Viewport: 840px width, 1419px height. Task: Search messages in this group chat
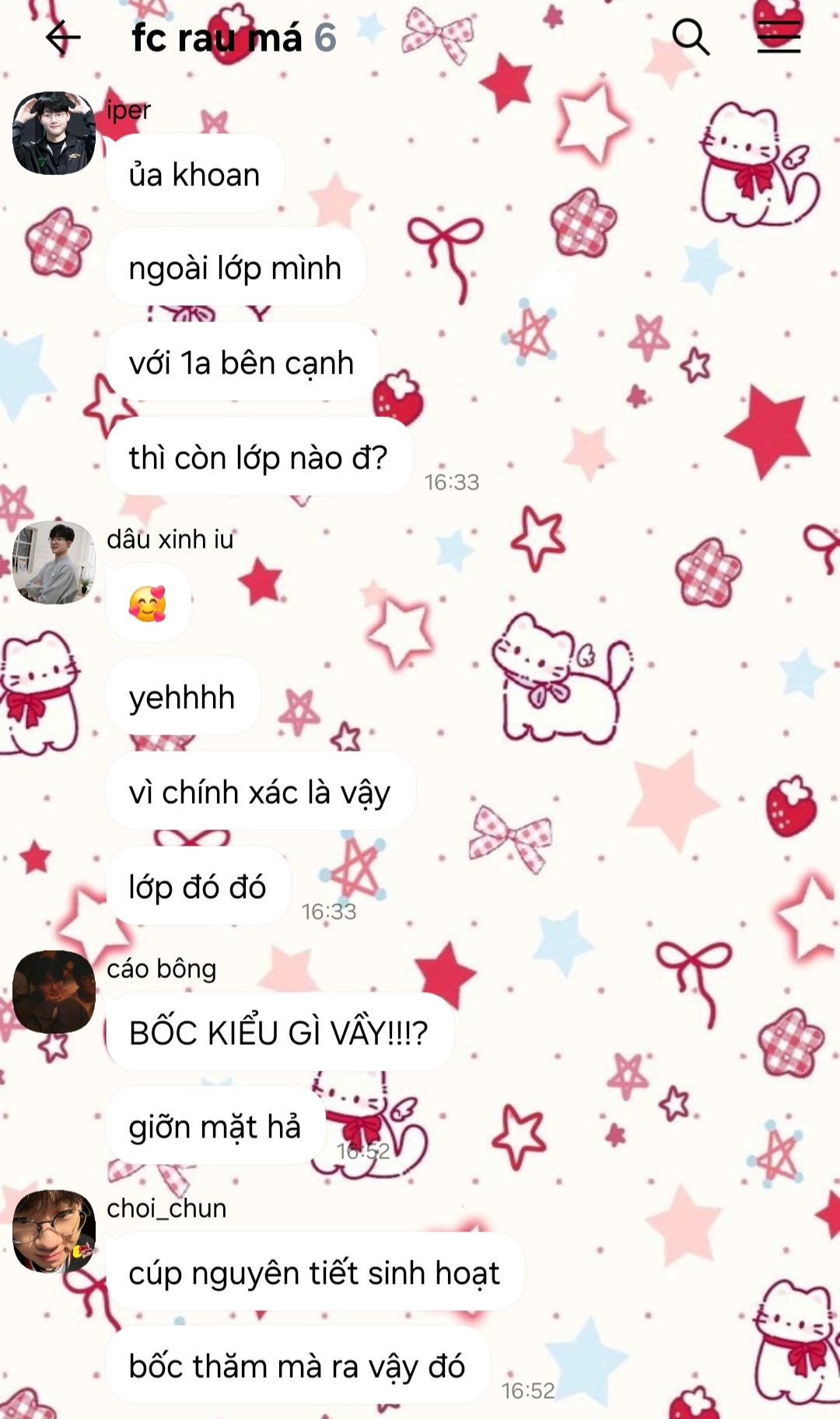(691, 37)
